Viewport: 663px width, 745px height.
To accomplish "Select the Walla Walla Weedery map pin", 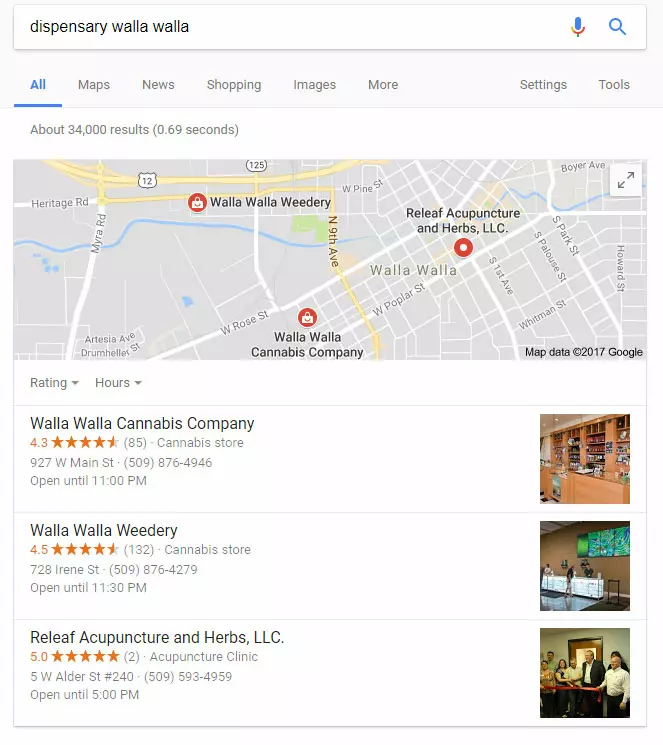I will pos(198,203).
